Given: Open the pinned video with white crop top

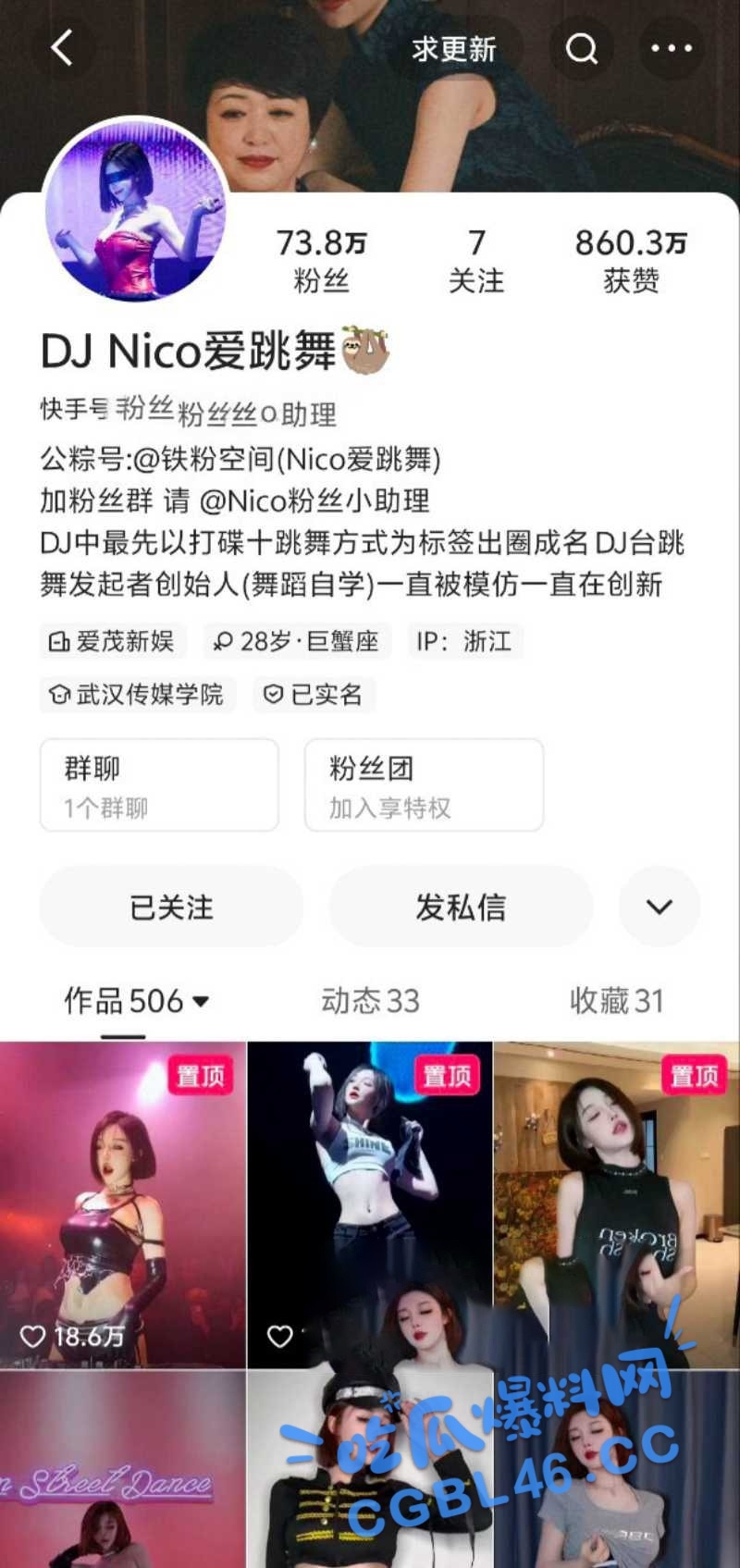Looking at the screenshot, I should pos(370,1203).
